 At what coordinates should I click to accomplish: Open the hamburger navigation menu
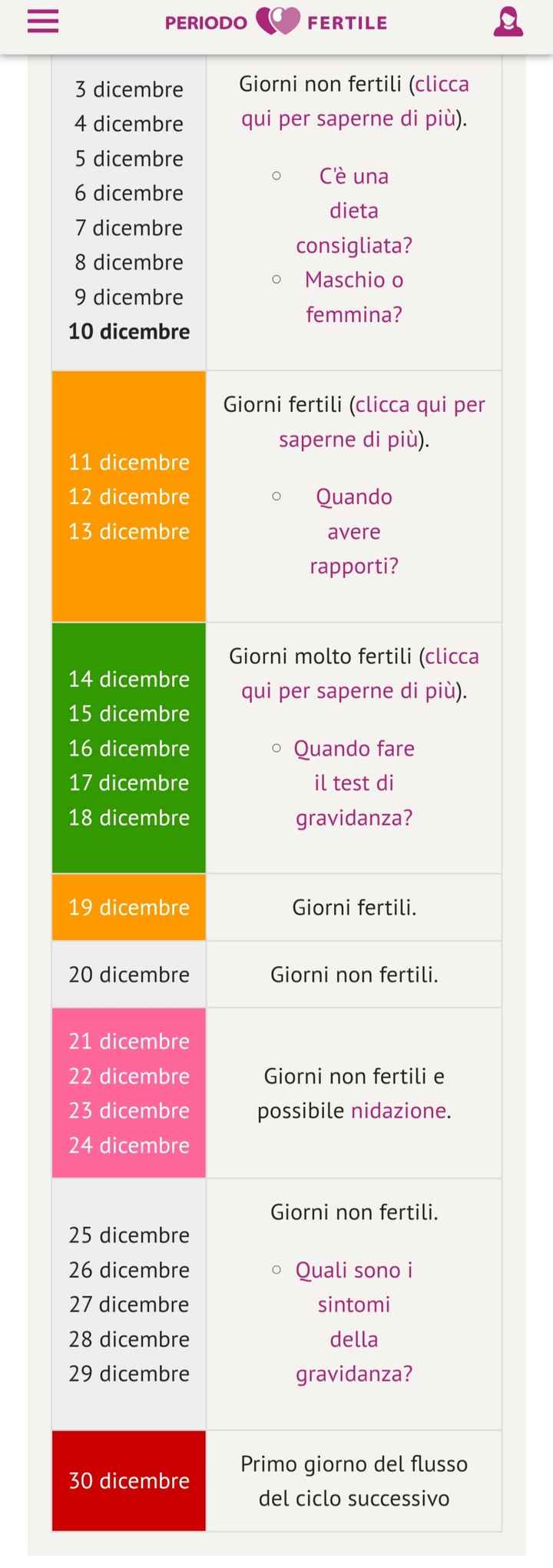pyautogui.click(x=41, y=22)
